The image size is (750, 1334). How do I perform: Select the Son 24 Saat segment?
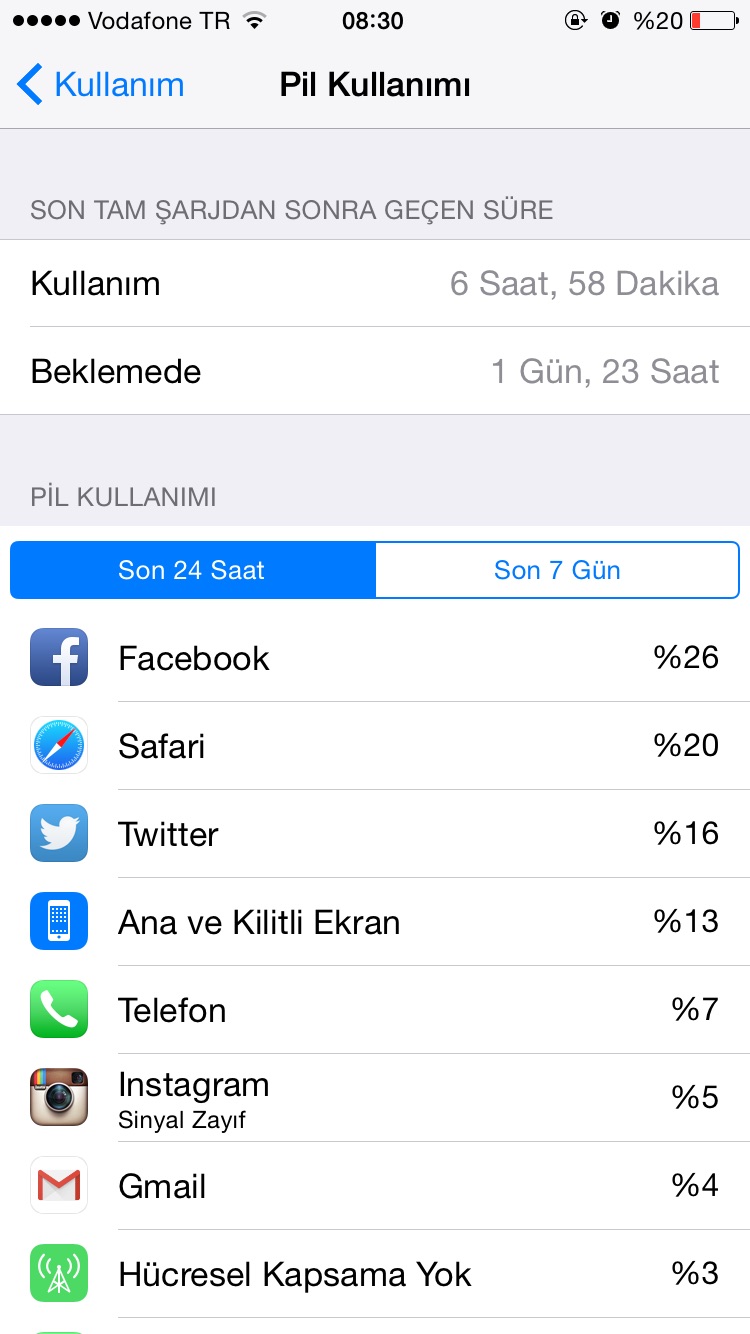(192, 570)
